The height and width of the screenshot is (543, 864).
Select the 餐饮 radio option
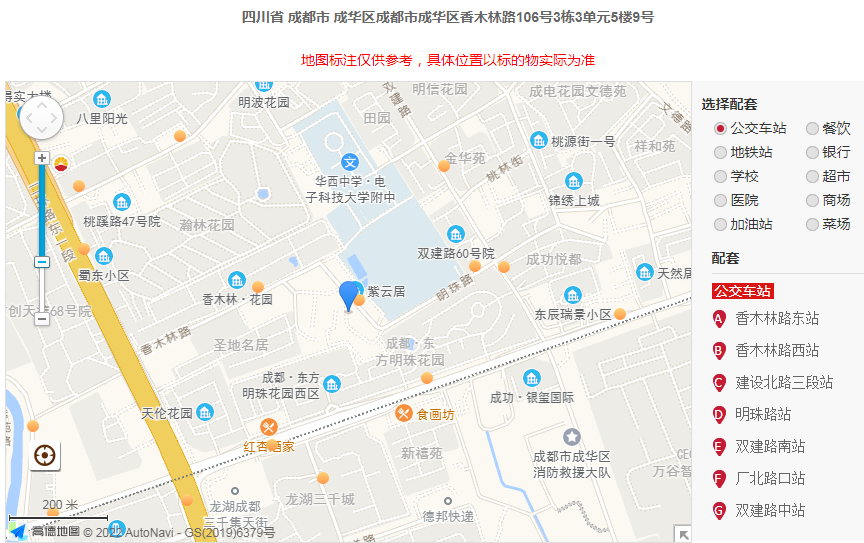[x=812, y=128]
